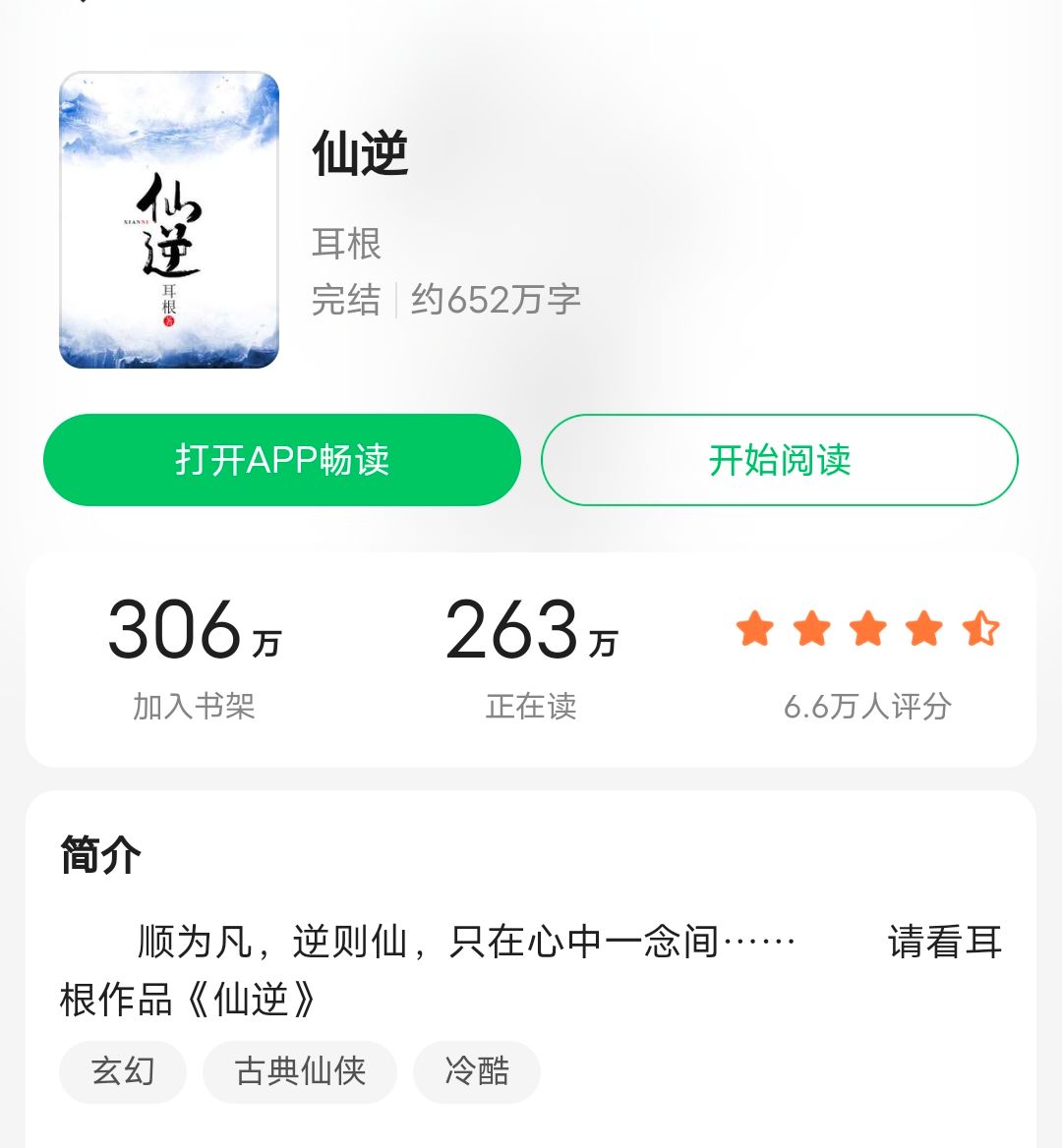Select the 冷酷 tag
The height and width of the screenshot is (1148, 1062).
[x=476, y=1072]
